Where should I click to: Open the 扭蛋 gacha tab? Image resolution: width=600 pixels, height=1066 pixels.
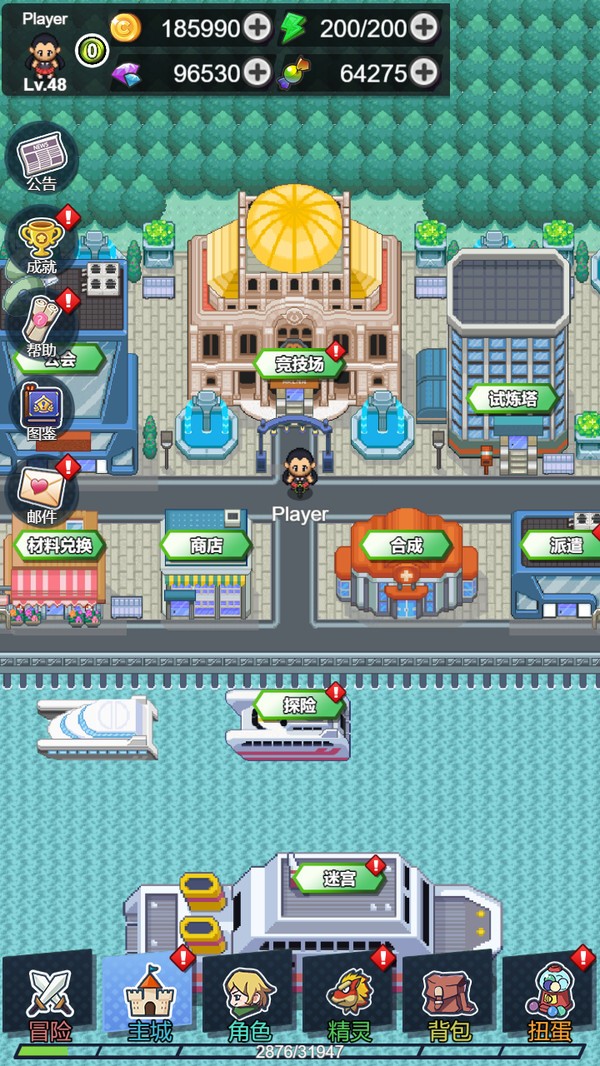[x=550, y=1000]
